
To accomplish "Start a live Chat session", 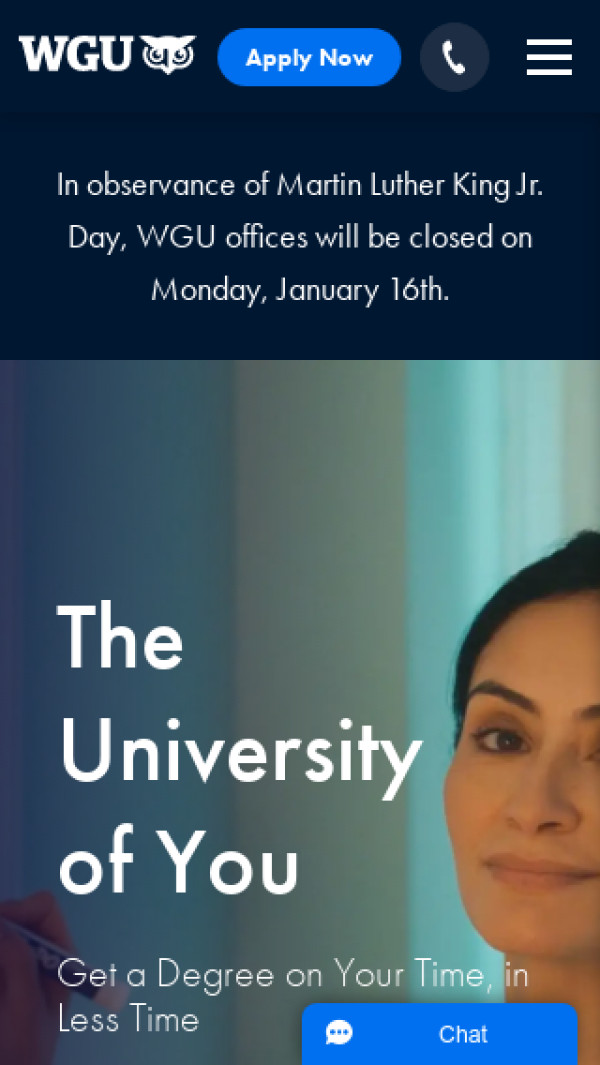I will 440,1034.
